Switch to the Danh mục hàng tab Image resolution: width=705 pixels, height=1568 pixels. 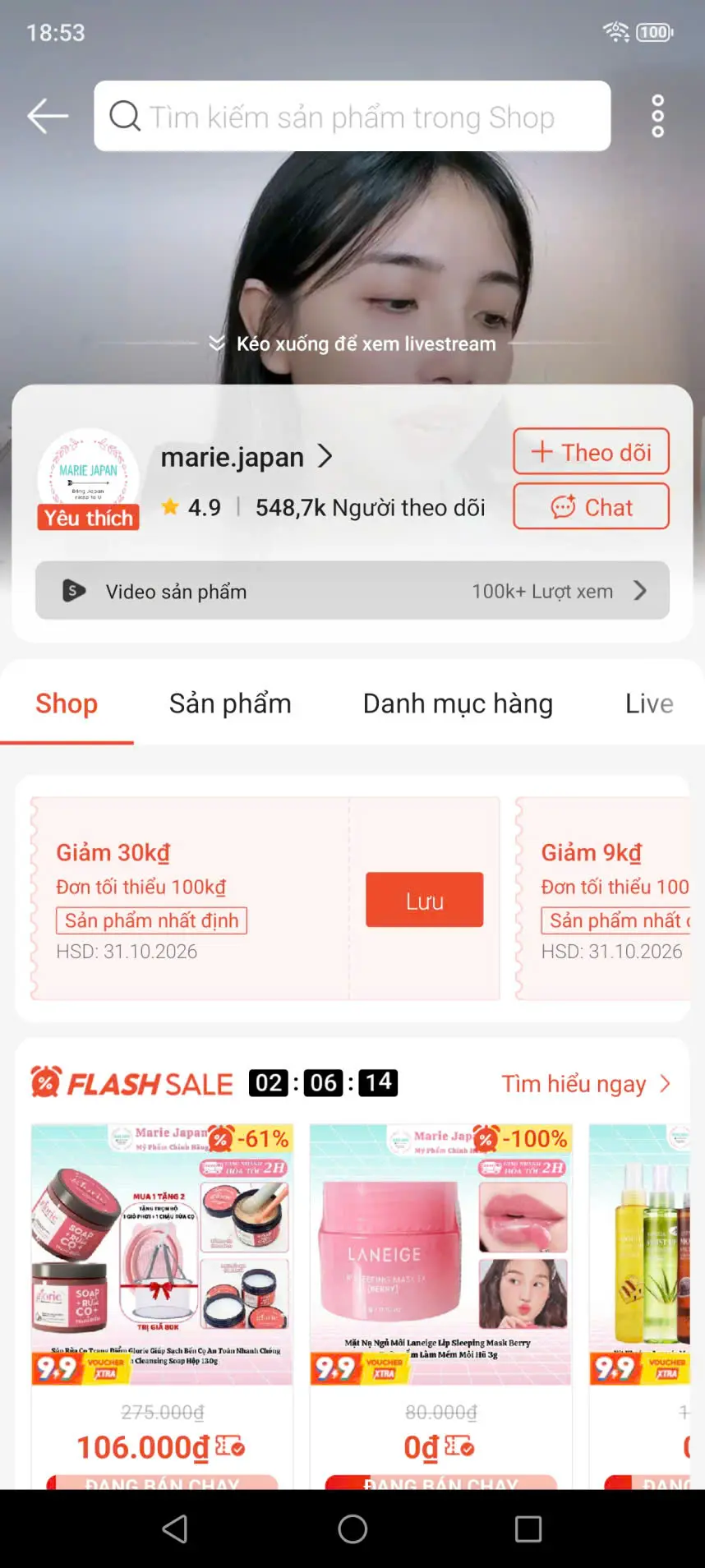pyautogui.click(x=458, y=703)
